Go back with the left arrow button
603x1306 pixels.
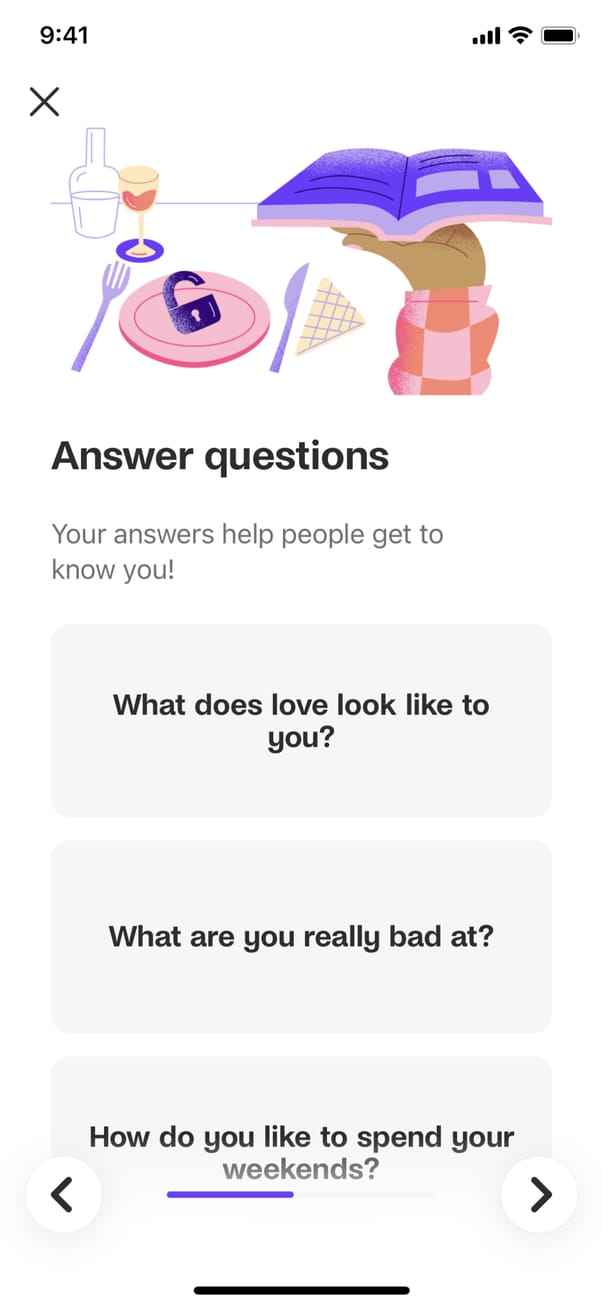pos(63,1194)
